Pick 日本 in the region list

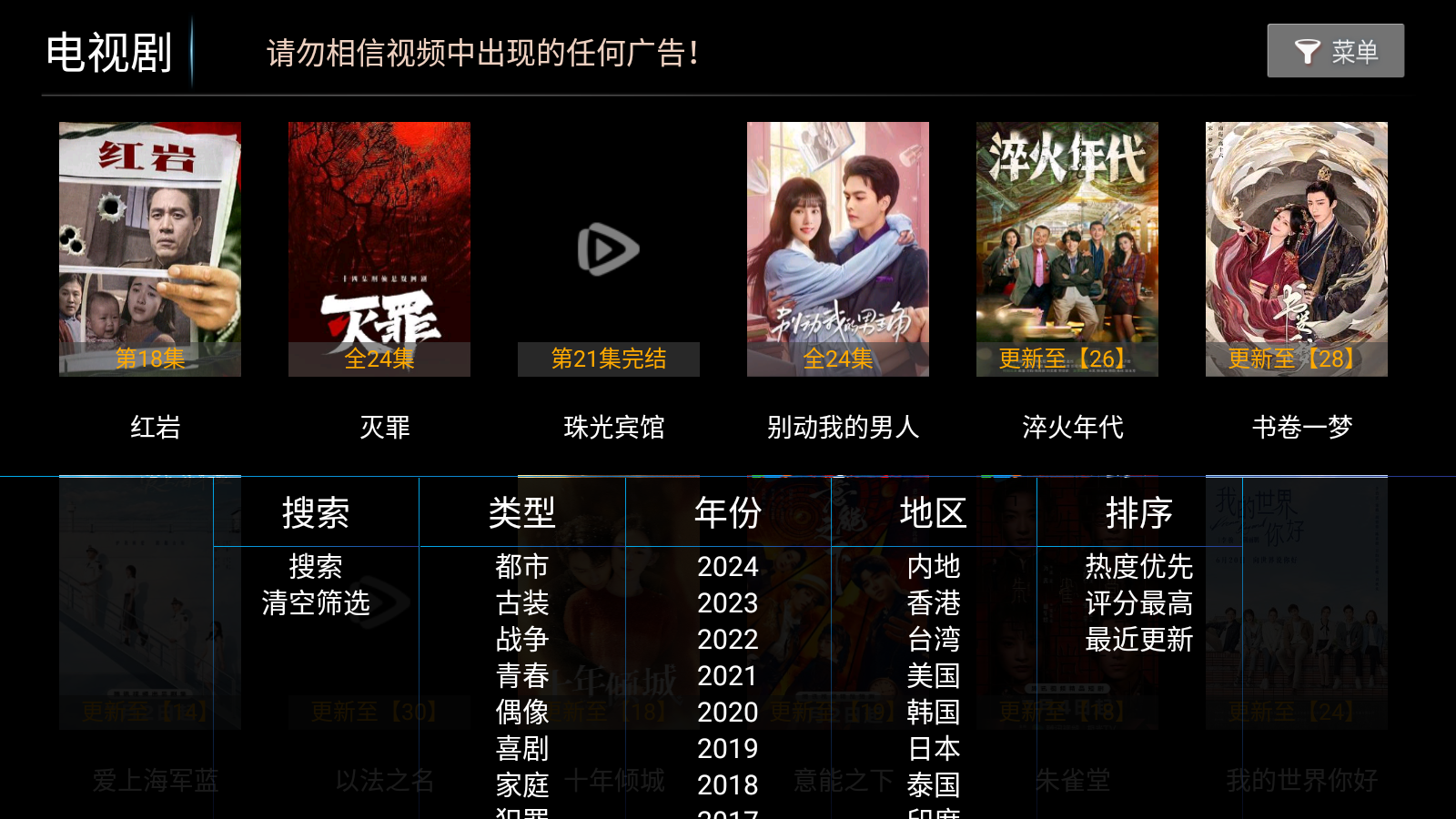[x=933, y=749]
